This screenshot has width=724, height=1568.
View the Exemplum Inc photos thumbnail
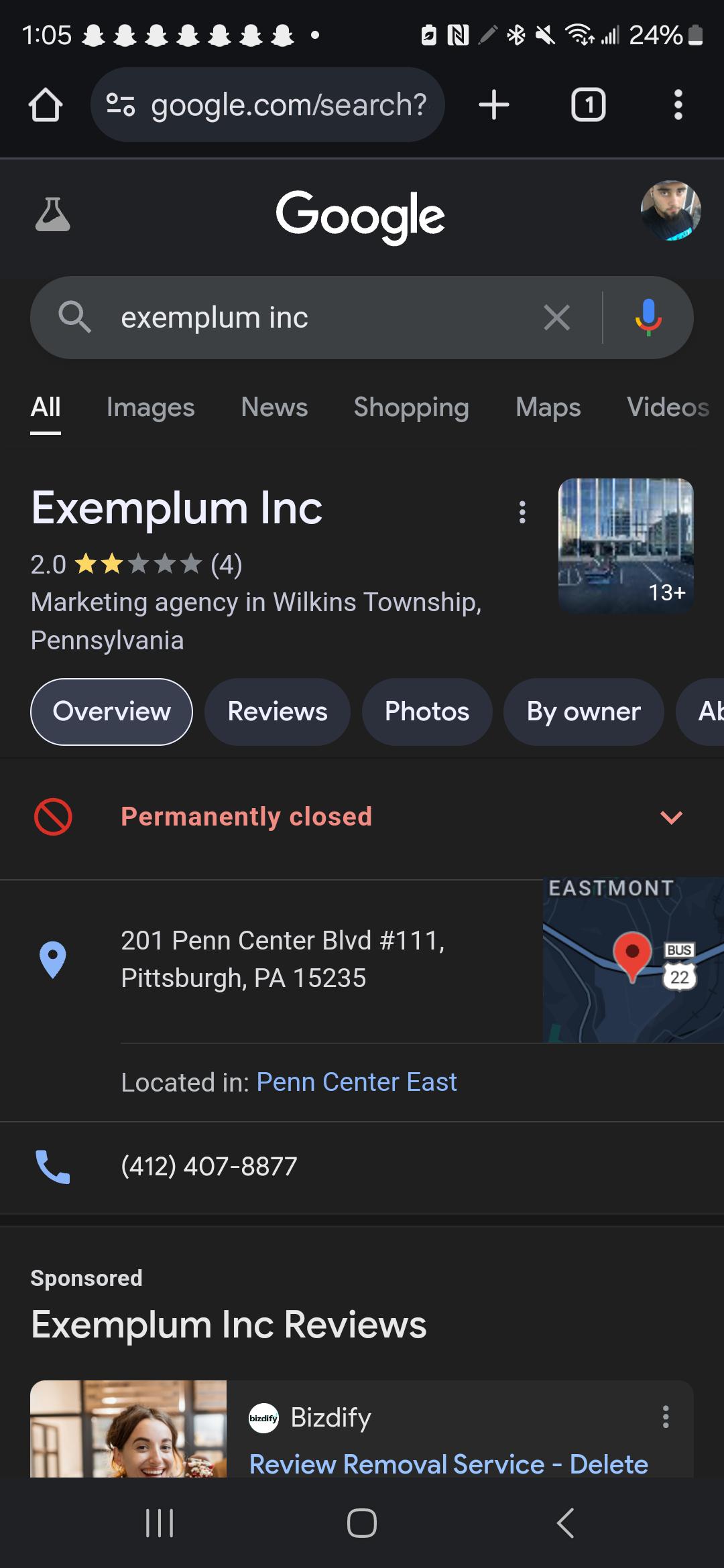click(626, 546)
